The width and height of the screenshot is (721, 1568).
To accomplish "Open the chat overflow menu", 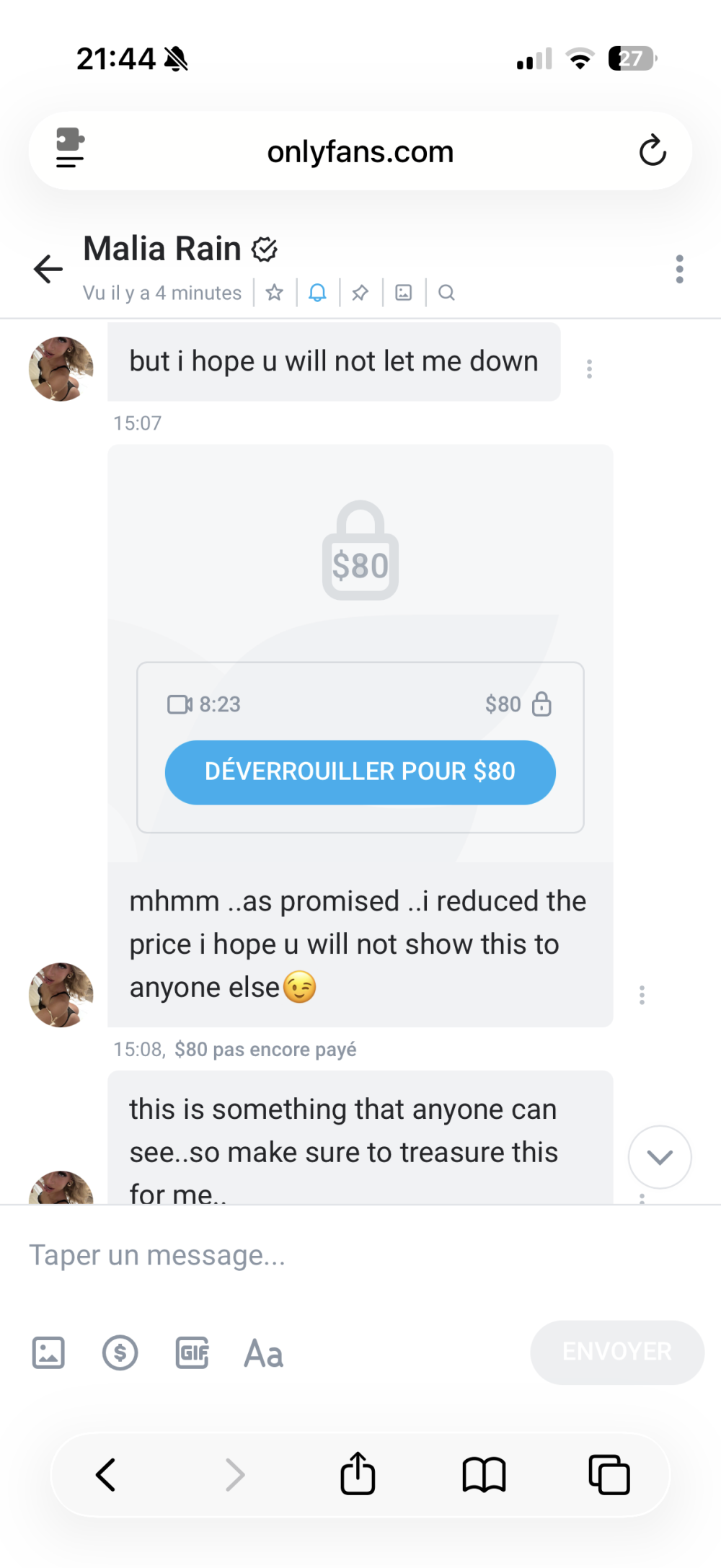I will click(x=679, y=269).
